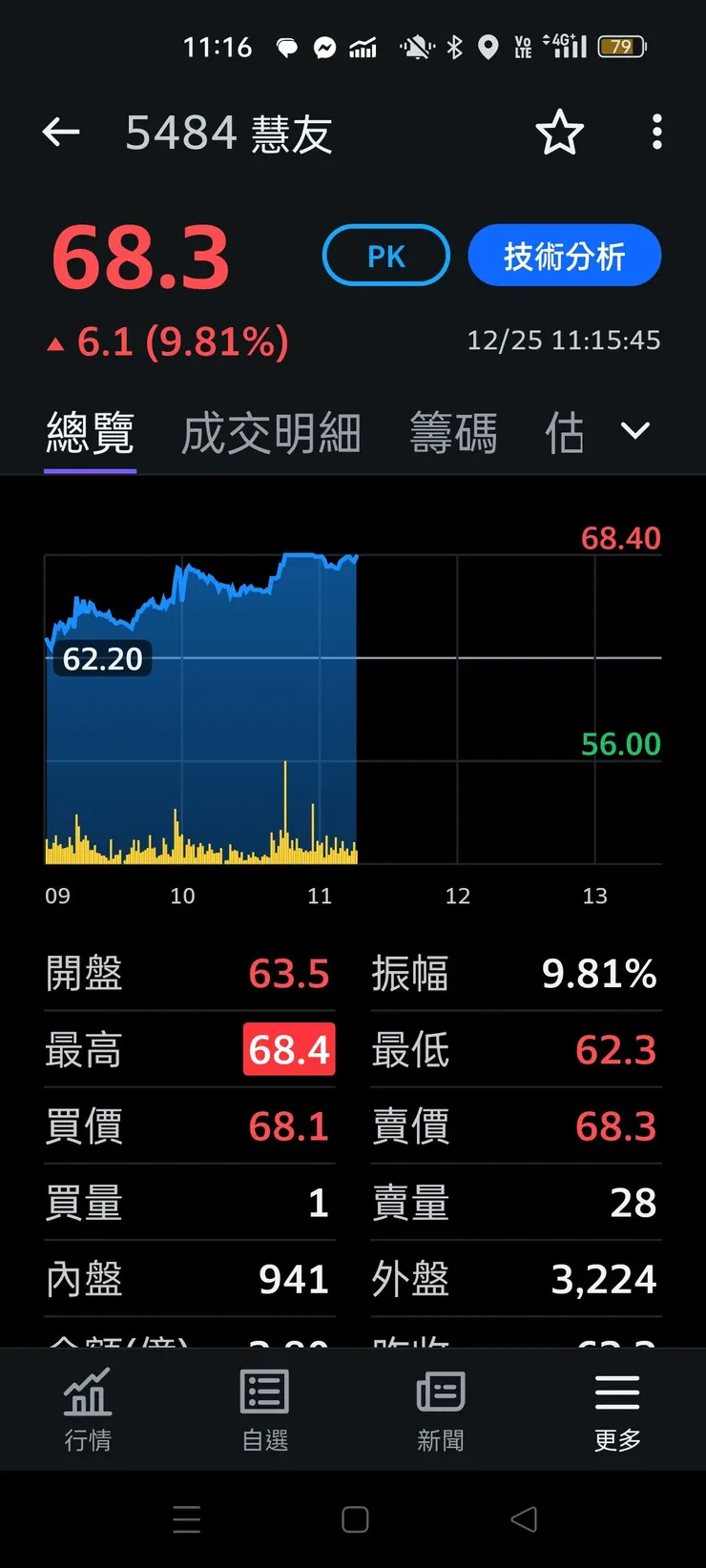Expand the chevron next to the 估 tab

634,431
